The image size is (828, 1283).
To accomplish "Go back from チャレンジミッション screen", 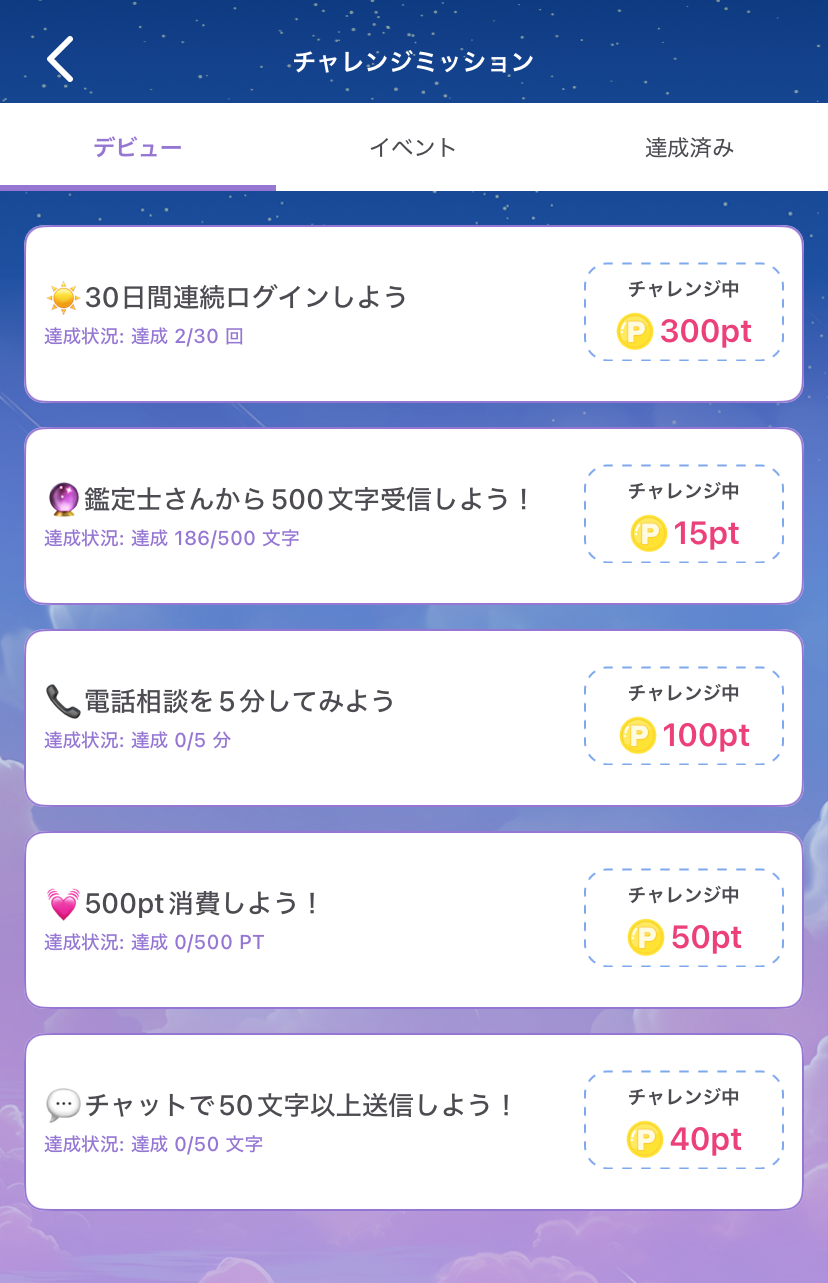I will [x=60, y=59].
